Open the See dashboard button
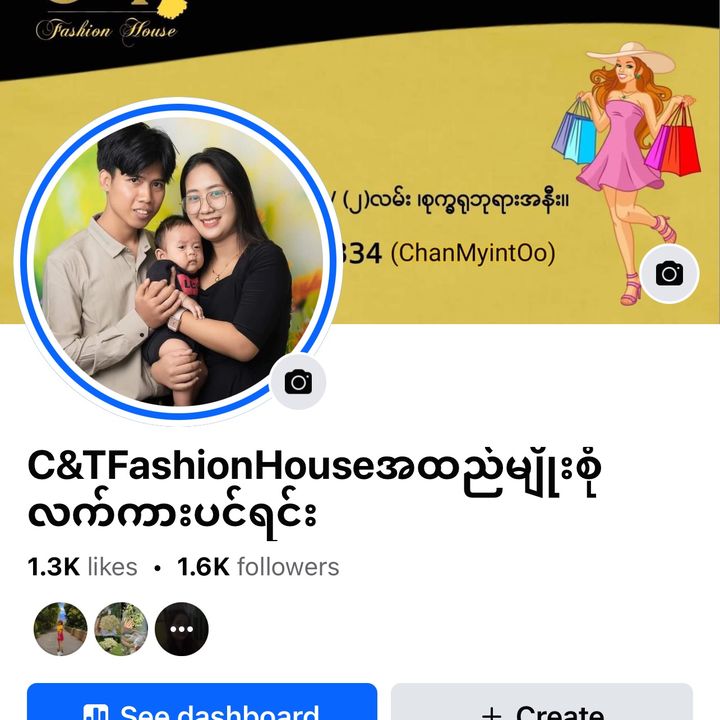This screenshot has width=720, height=720. tap(202, 705)
